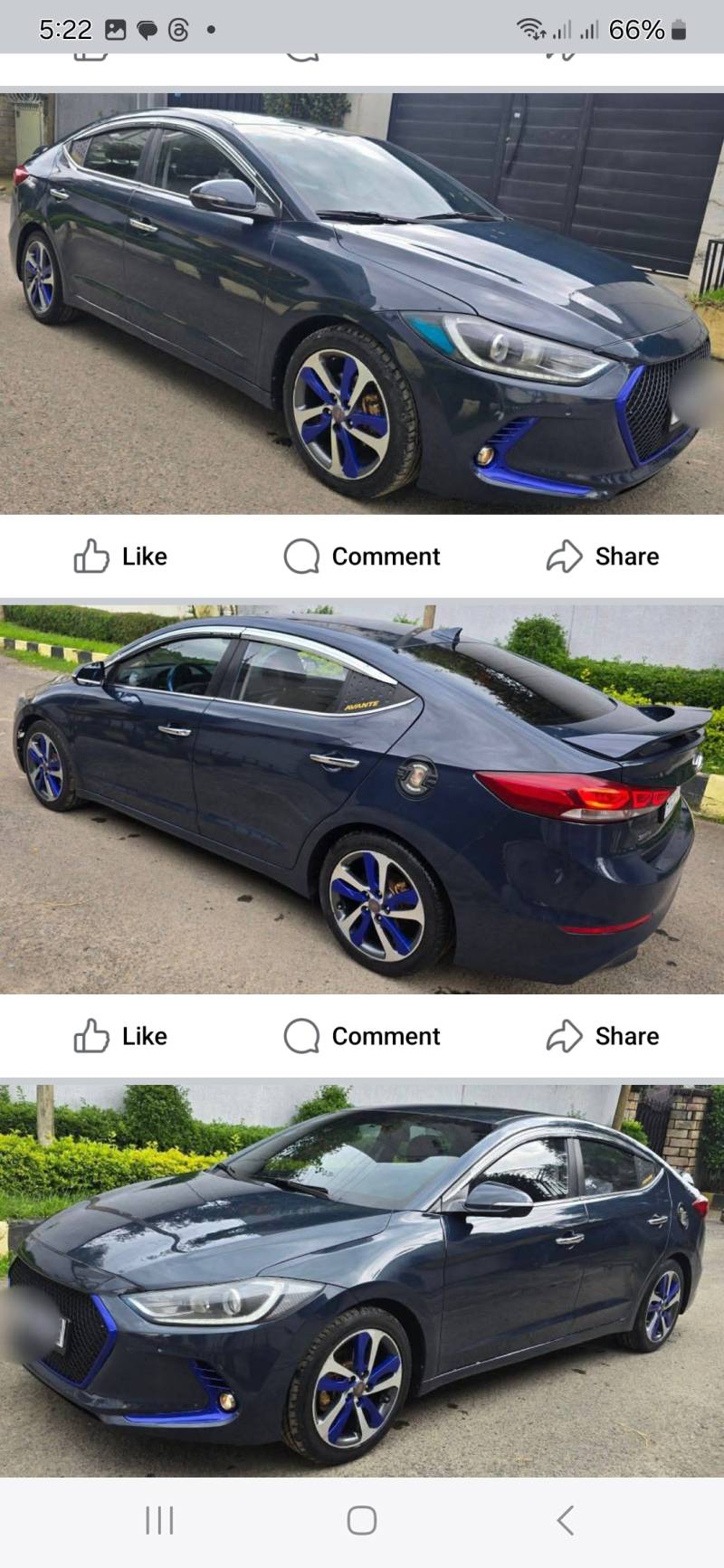Image resolution: width=724 pixels, height=1568 pixels.
Task: Open recent apps from navigation bar
Action: click(159, 1520)
